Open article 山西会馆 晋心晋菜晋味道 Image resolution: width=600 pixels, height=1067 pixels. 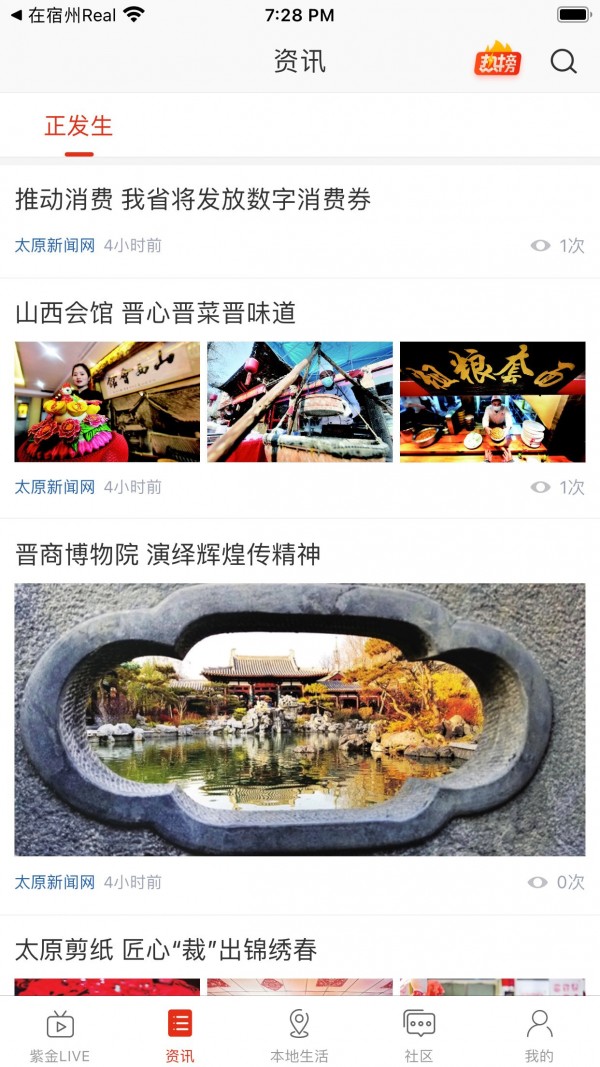coord(156,313)
